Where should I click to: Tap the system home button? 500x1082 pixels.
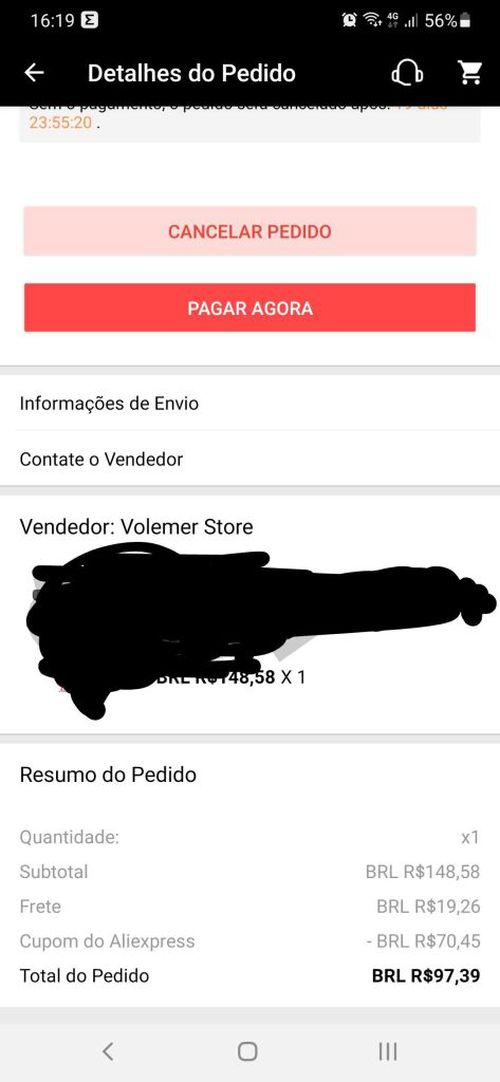tap(248, 1051)
